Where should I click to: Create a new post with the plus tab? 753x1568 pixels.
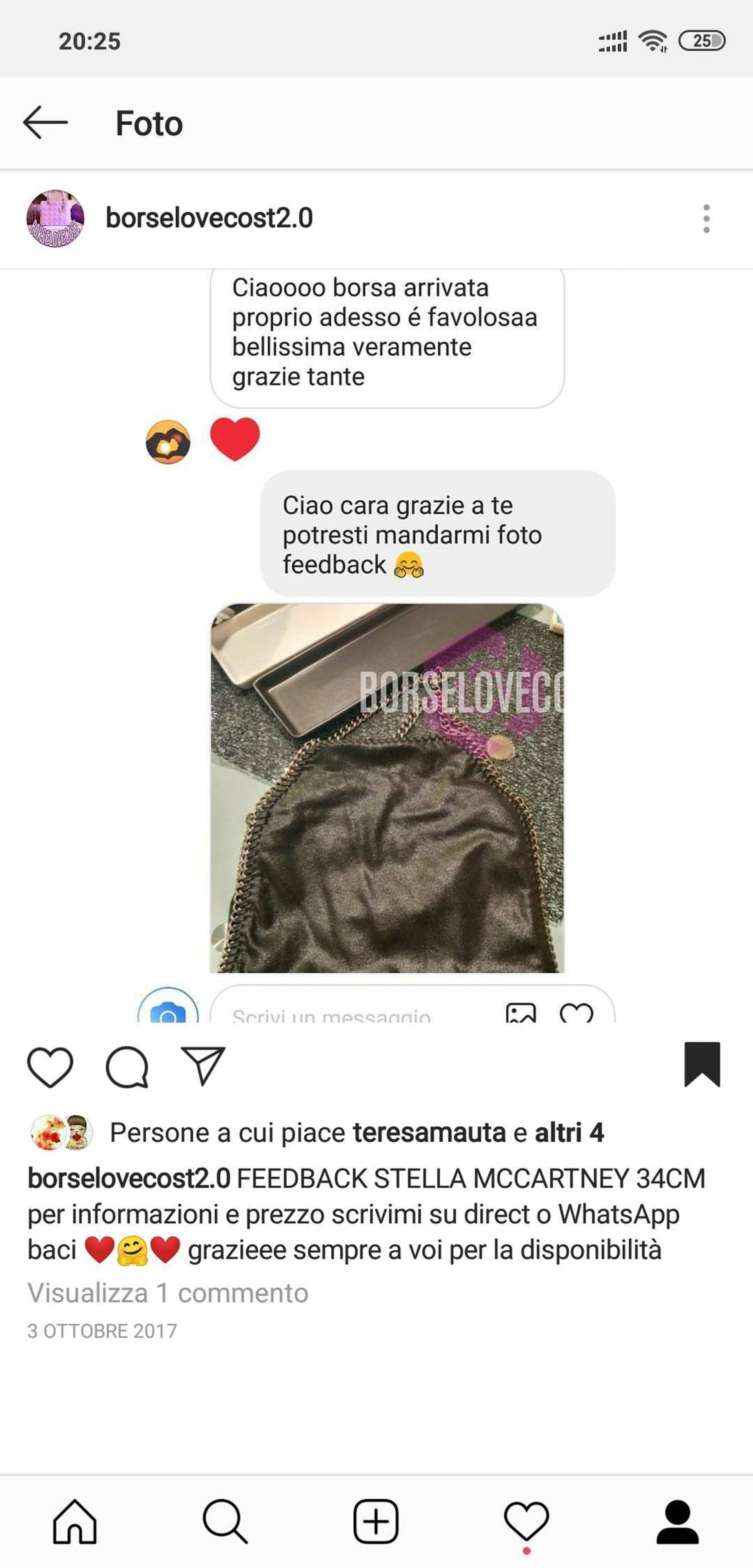376,1521
